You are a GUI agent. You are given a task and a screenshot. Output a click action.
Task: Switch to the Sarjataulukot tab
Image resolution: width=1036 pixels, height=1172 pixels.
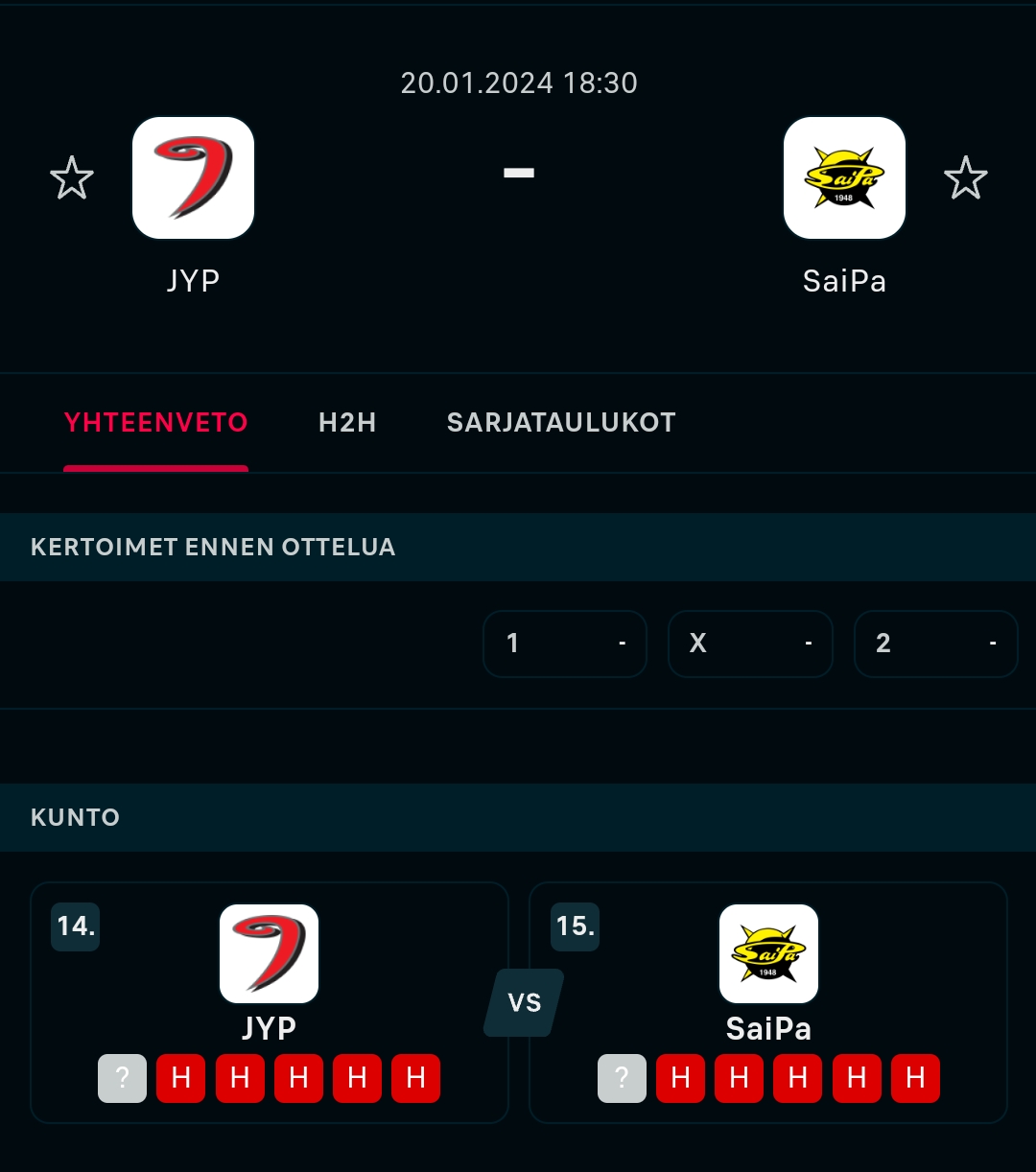[561, 422]
